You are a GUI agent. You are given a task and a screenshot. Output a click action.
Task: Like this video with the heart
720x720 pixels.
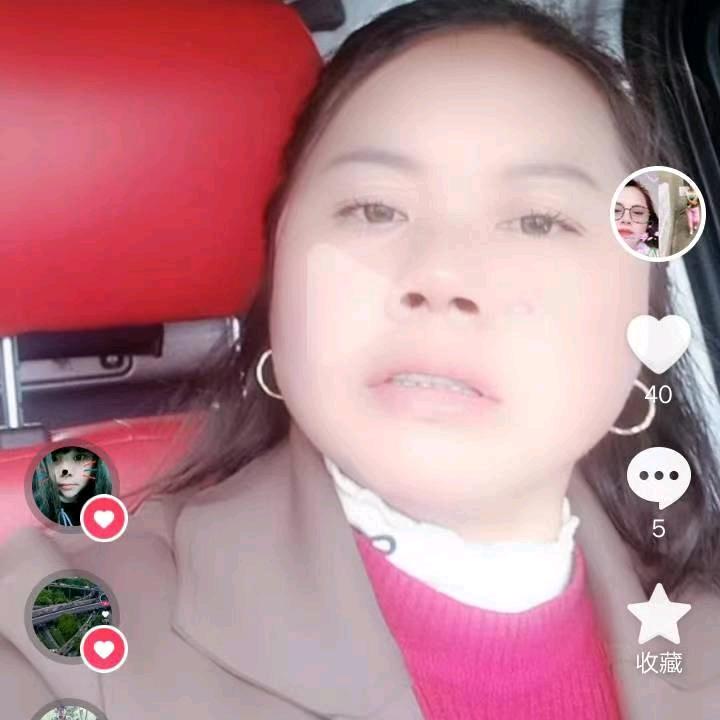click(658, 343)
